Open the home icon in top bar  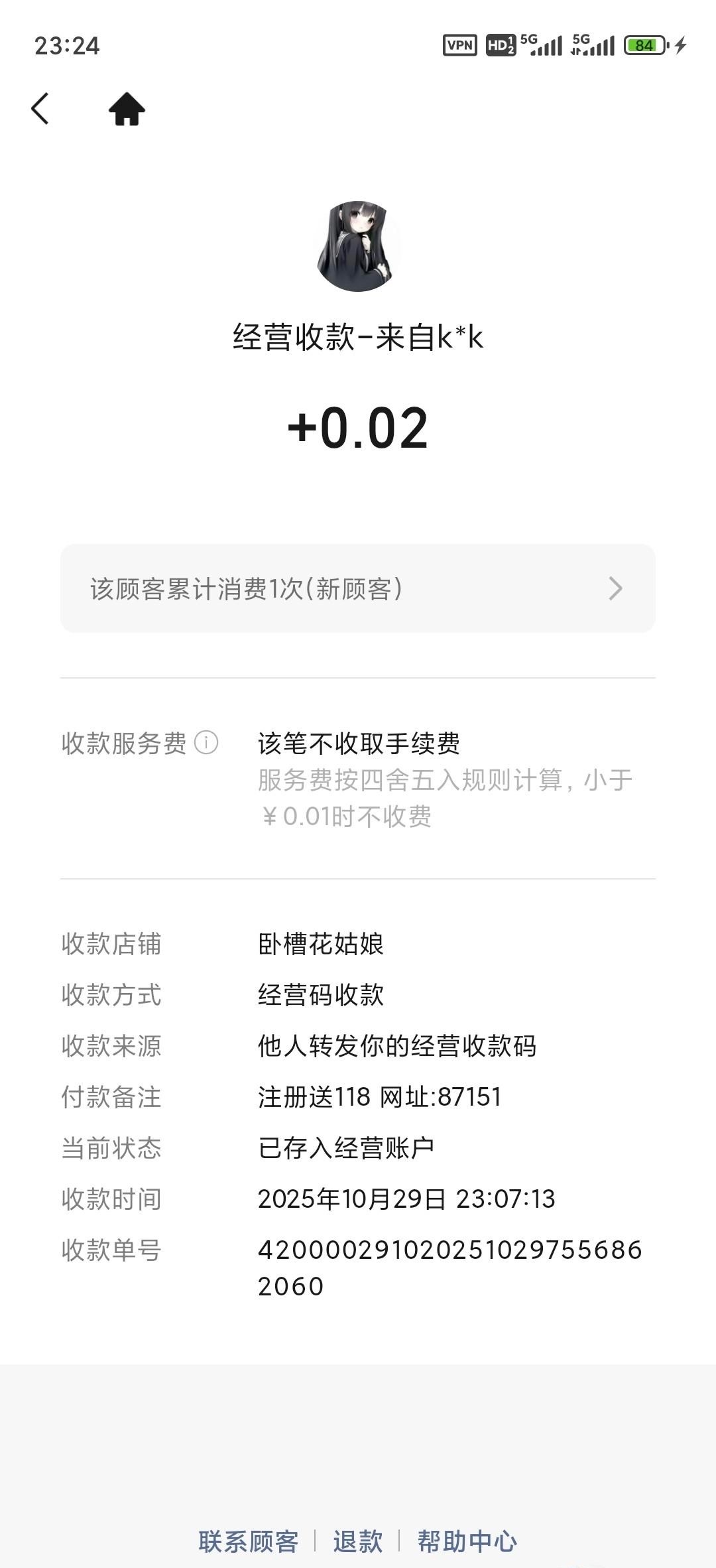[128, 109]
